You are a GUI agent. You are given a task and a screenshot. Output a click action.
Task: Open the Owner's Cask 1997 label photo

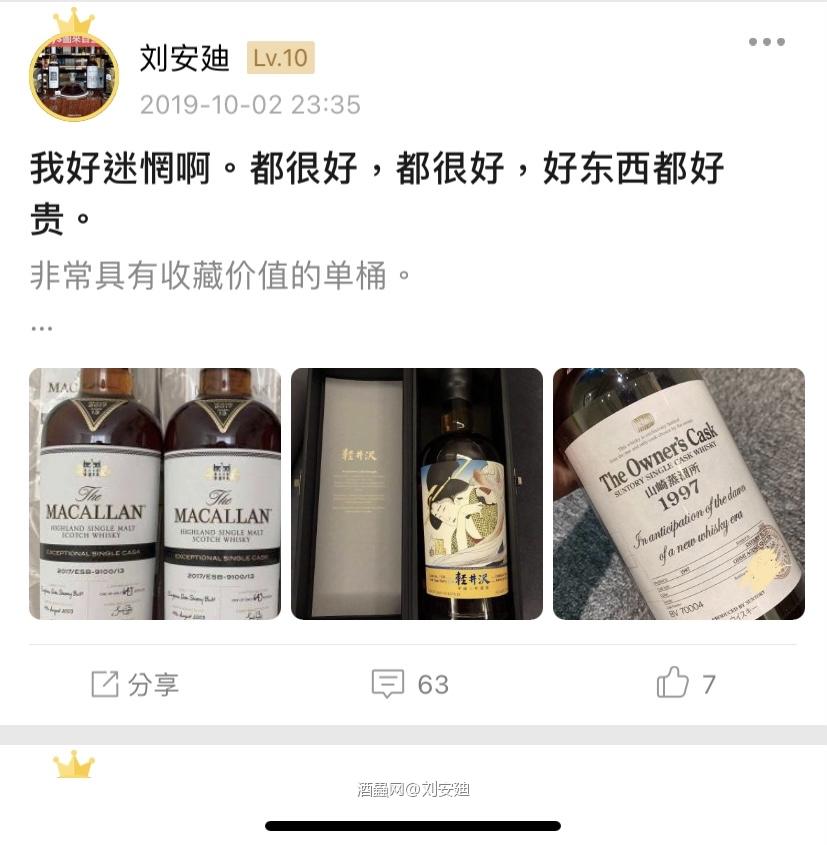coord(678,494)
